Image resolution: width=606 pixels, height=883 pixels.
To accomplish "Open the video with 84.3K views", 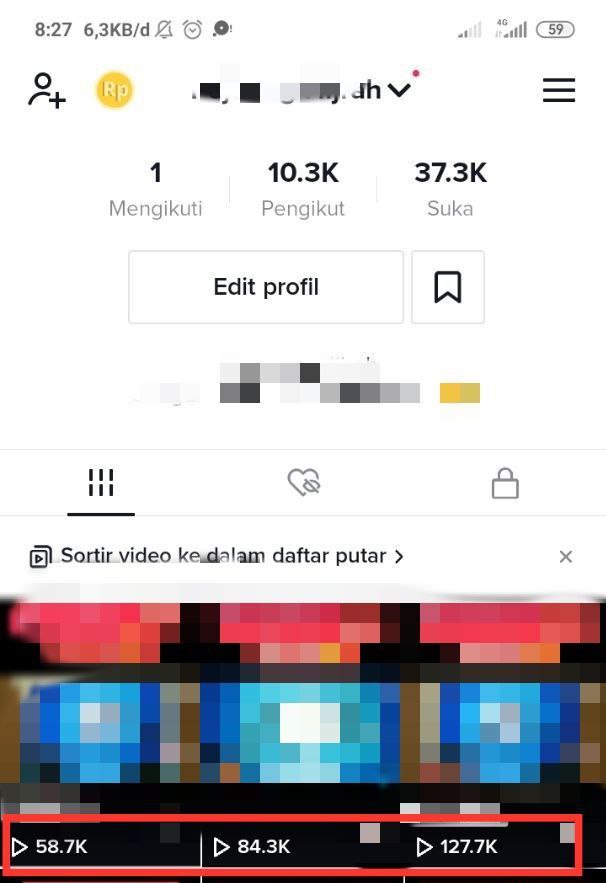I will pyautogui.click(x=302, y=720).
